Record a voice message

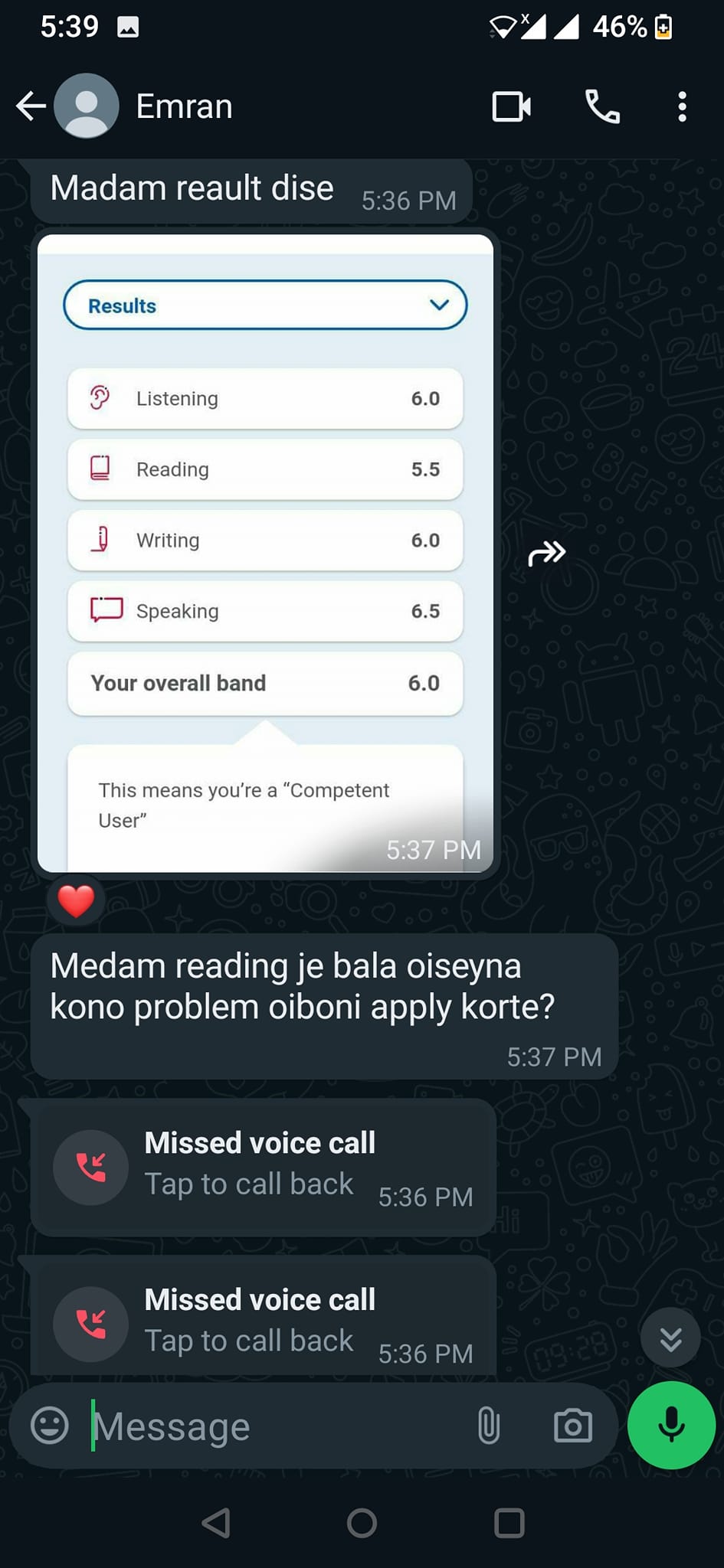(x=671, y=1425)
